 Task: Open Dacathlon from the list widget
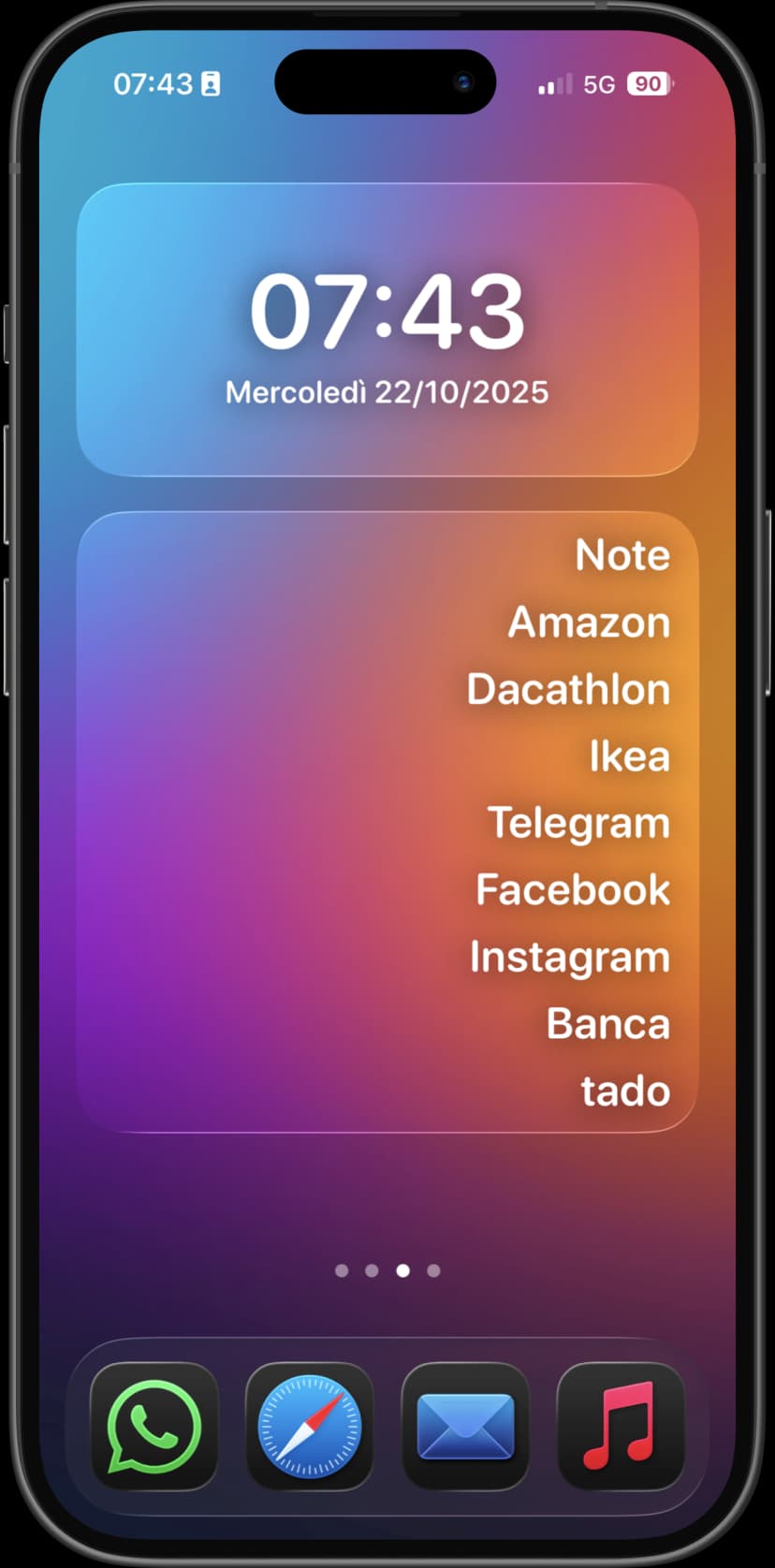pyautogui.click(x=568, y=690)
